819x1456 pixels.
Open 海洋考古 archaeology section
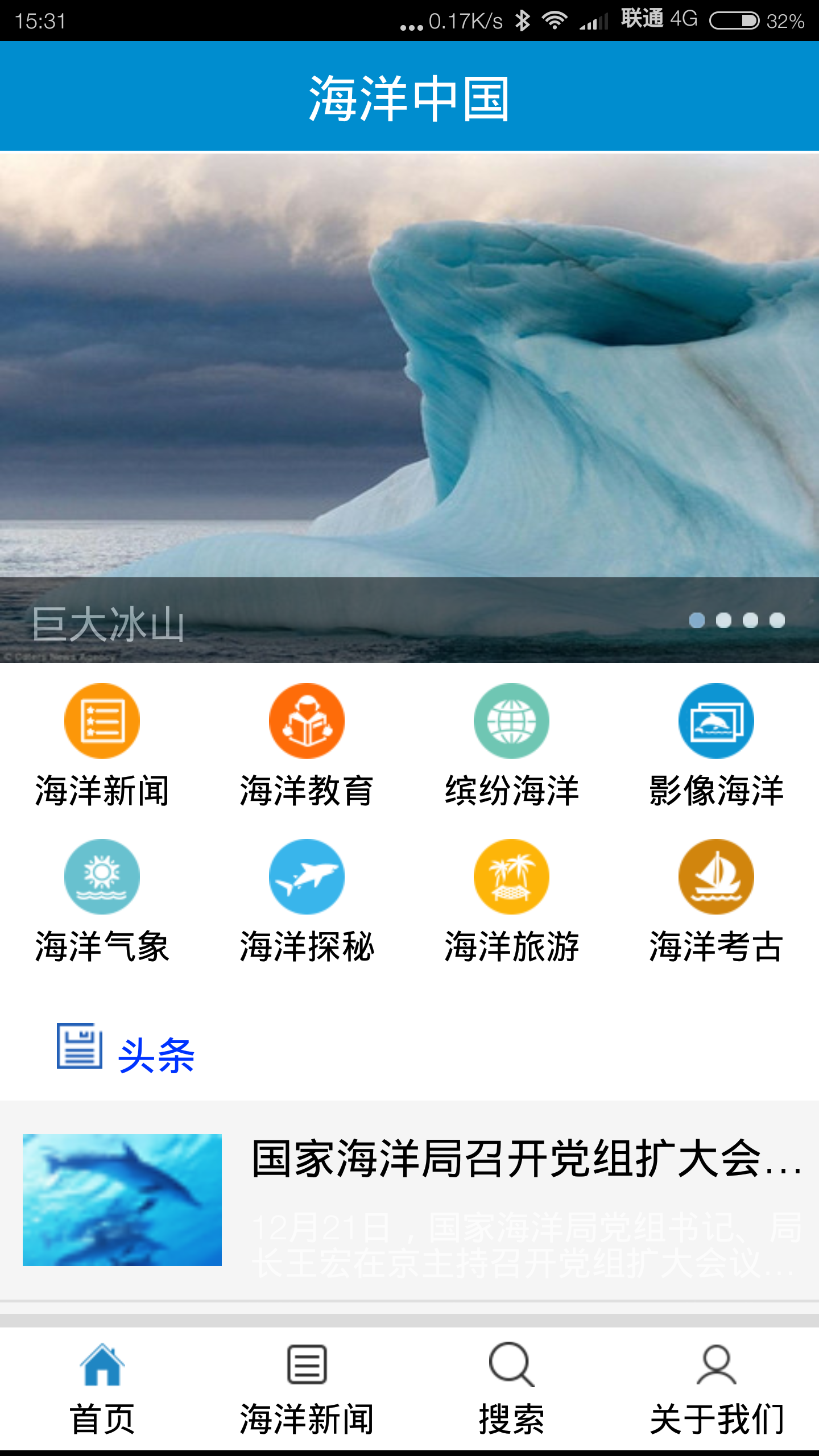click(x=716, y=900)
